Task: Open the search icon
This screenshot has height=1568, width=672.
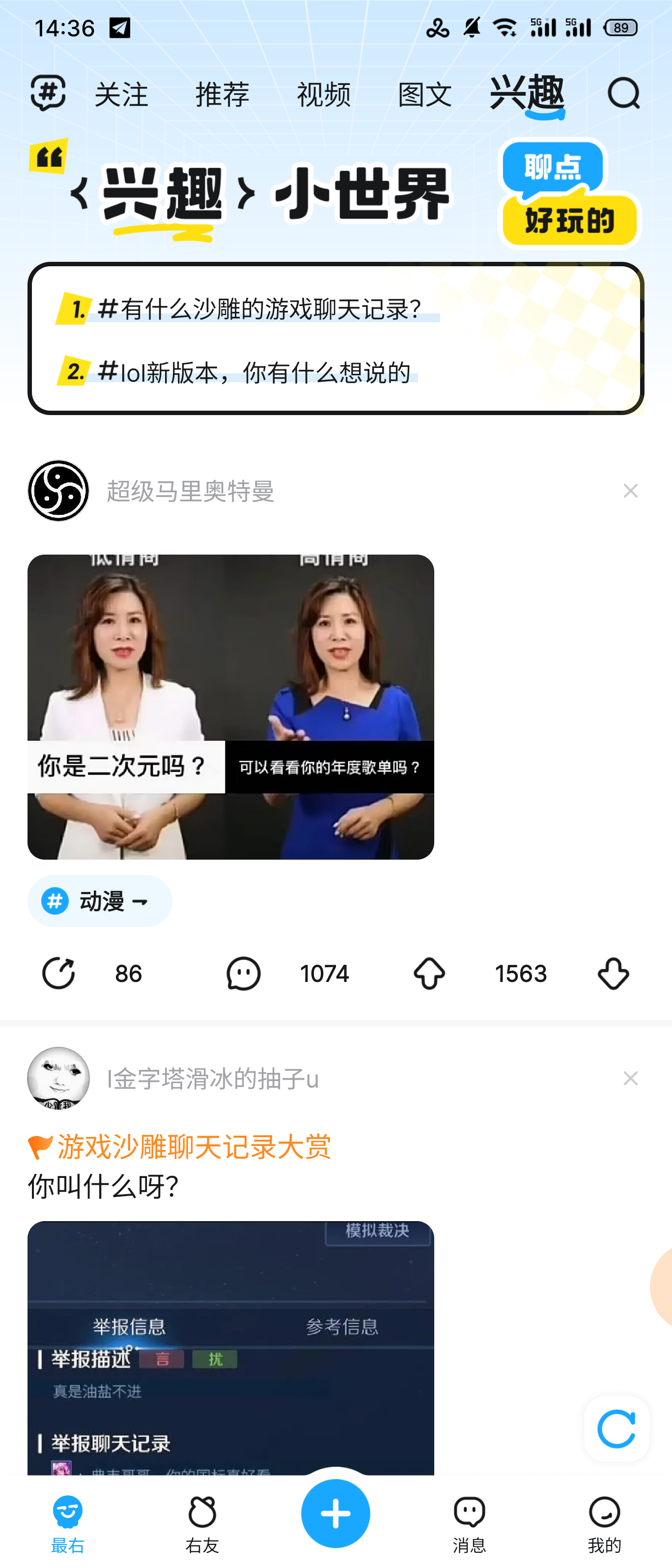Action: [624, 94]
